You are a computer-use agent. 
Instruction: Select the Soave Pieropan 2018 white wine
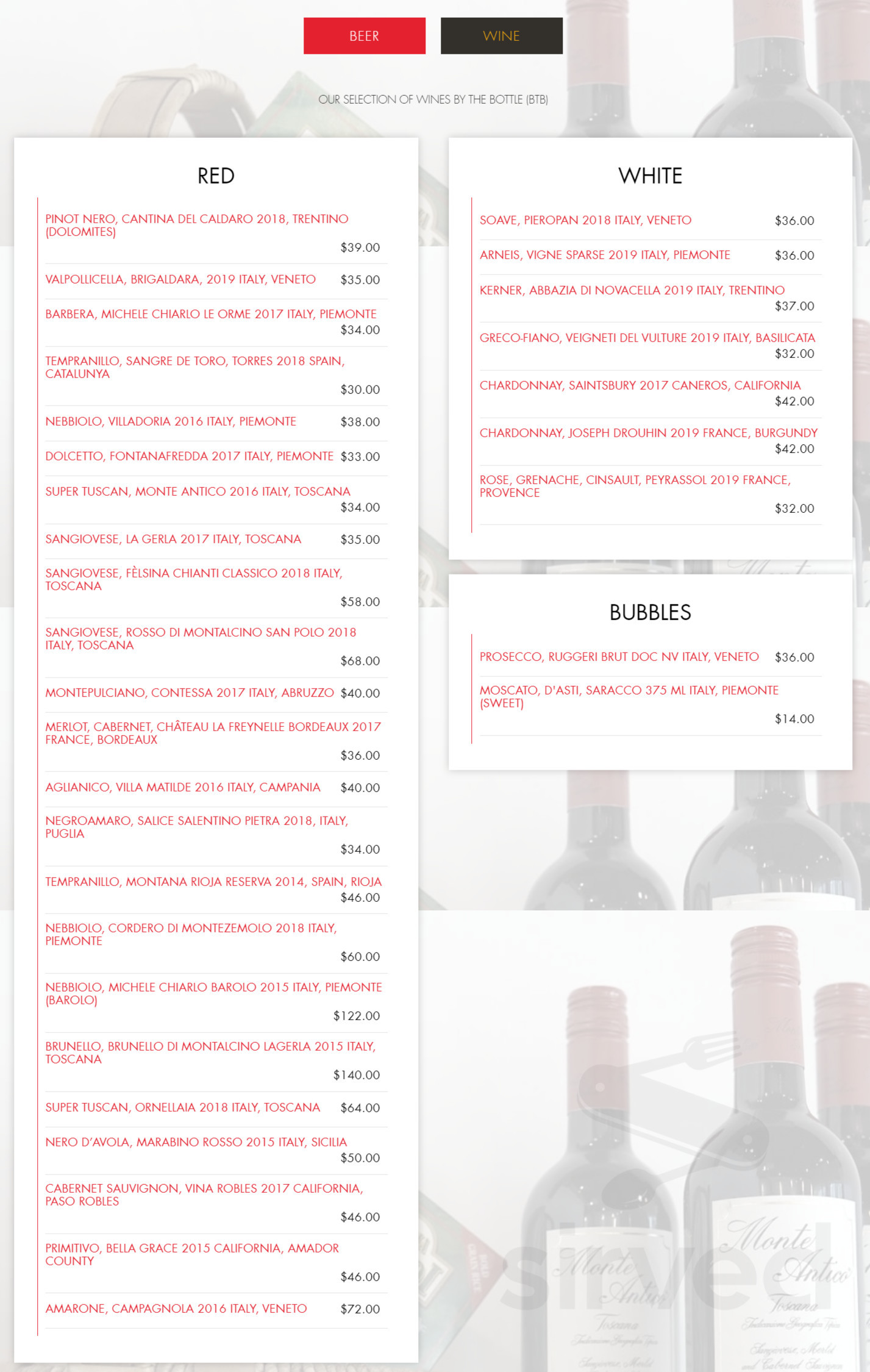(x=587, y=220)
